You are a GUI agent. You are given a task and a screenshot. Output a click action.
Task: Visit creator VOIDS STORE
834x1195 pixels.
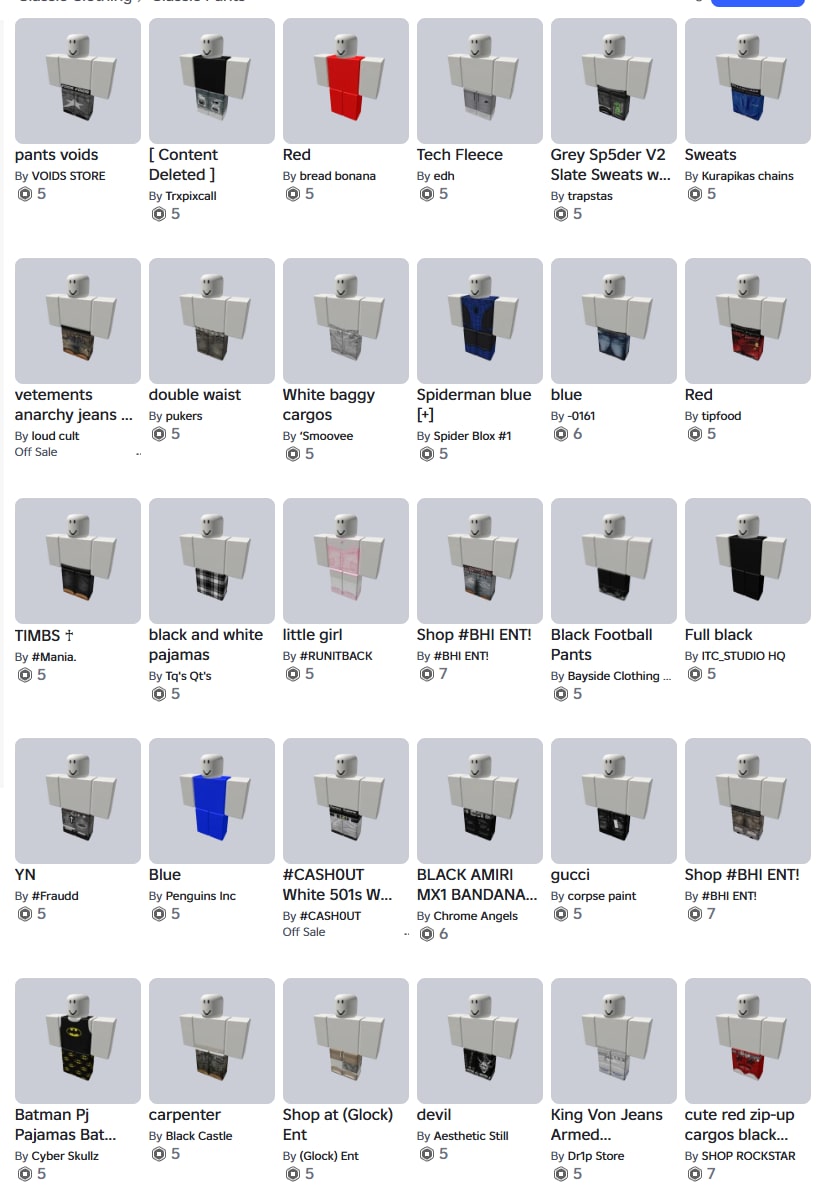69,176
